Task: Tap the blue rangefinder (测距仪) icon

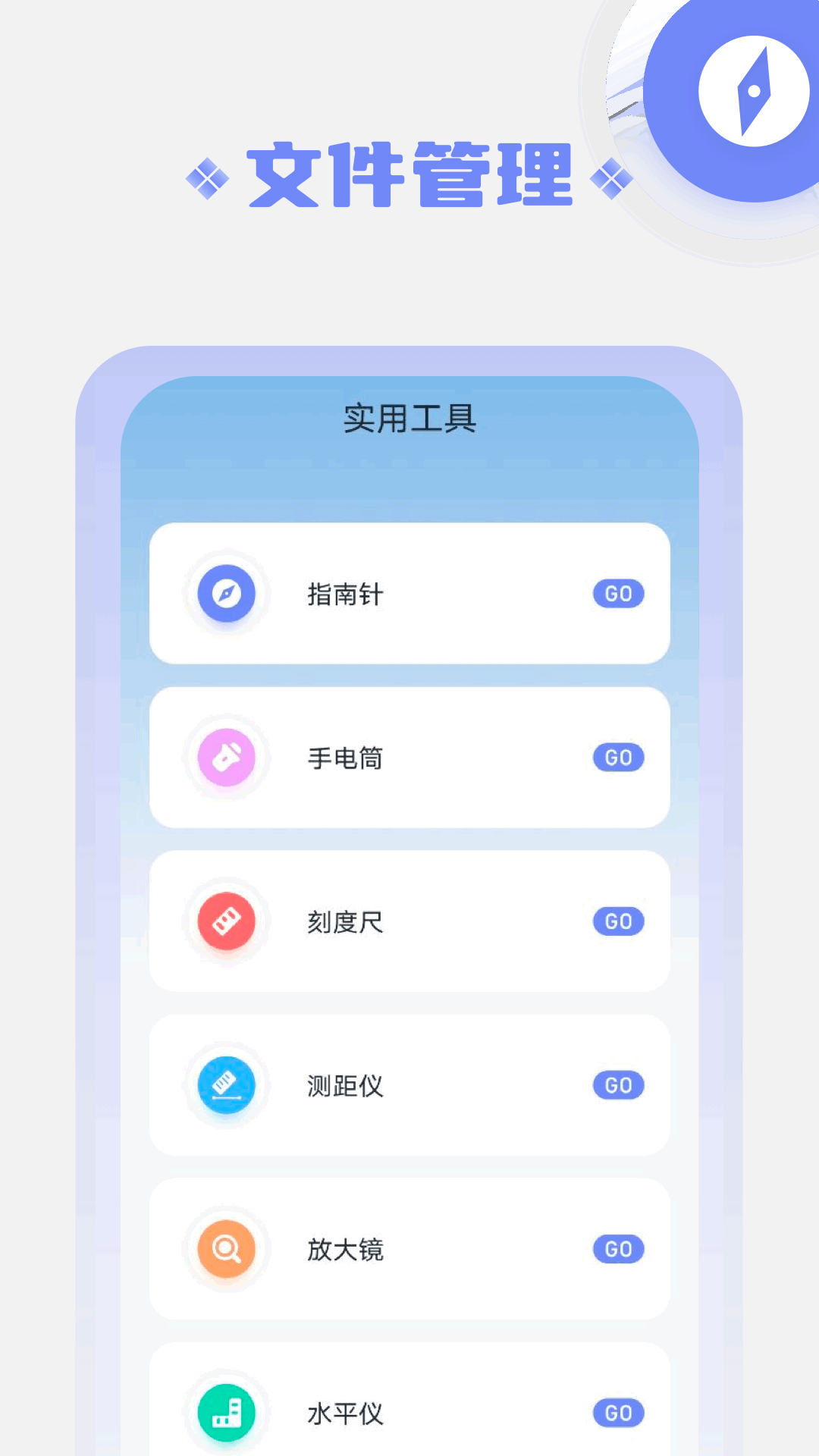Action: [x=225, y=1085]
